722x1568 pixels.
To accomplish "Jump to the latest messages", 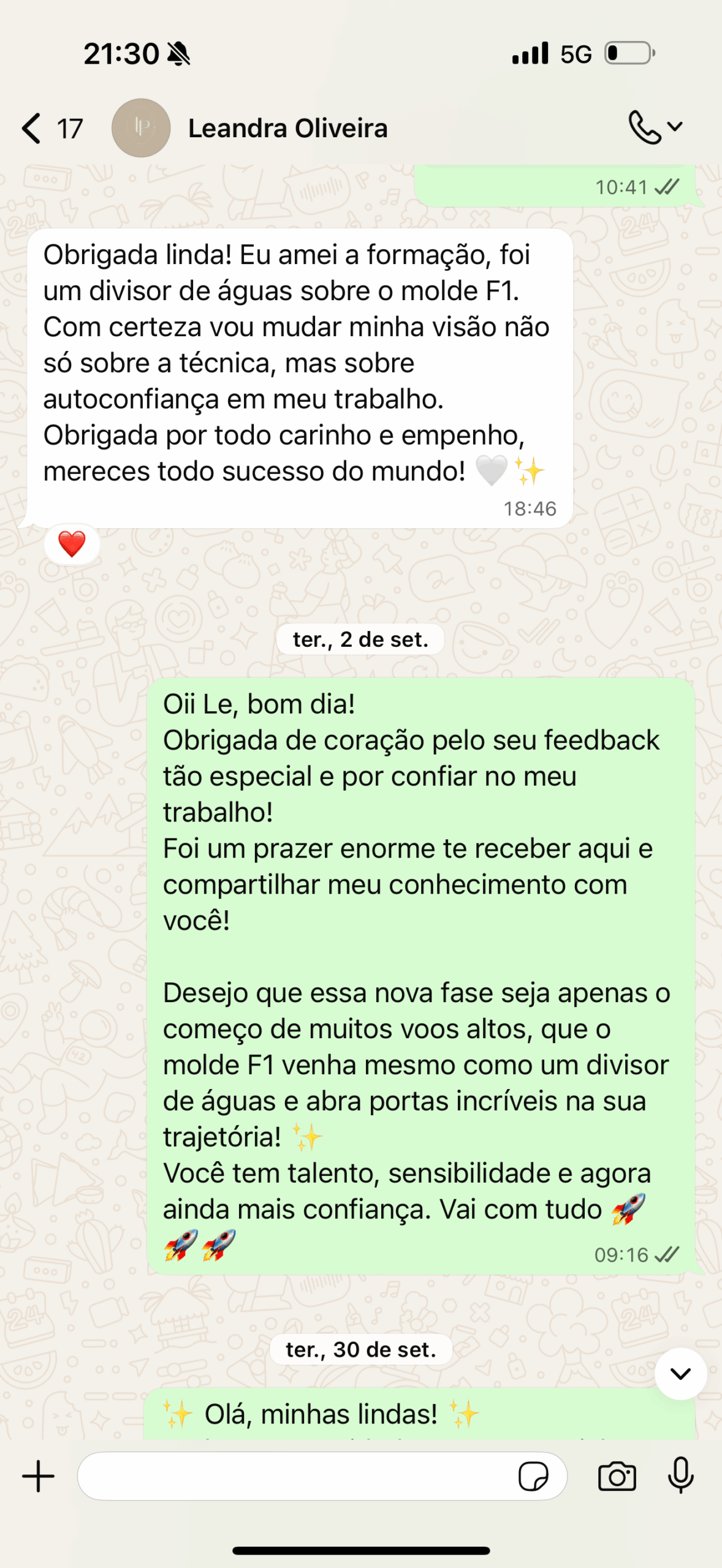I will point(680,1374).
